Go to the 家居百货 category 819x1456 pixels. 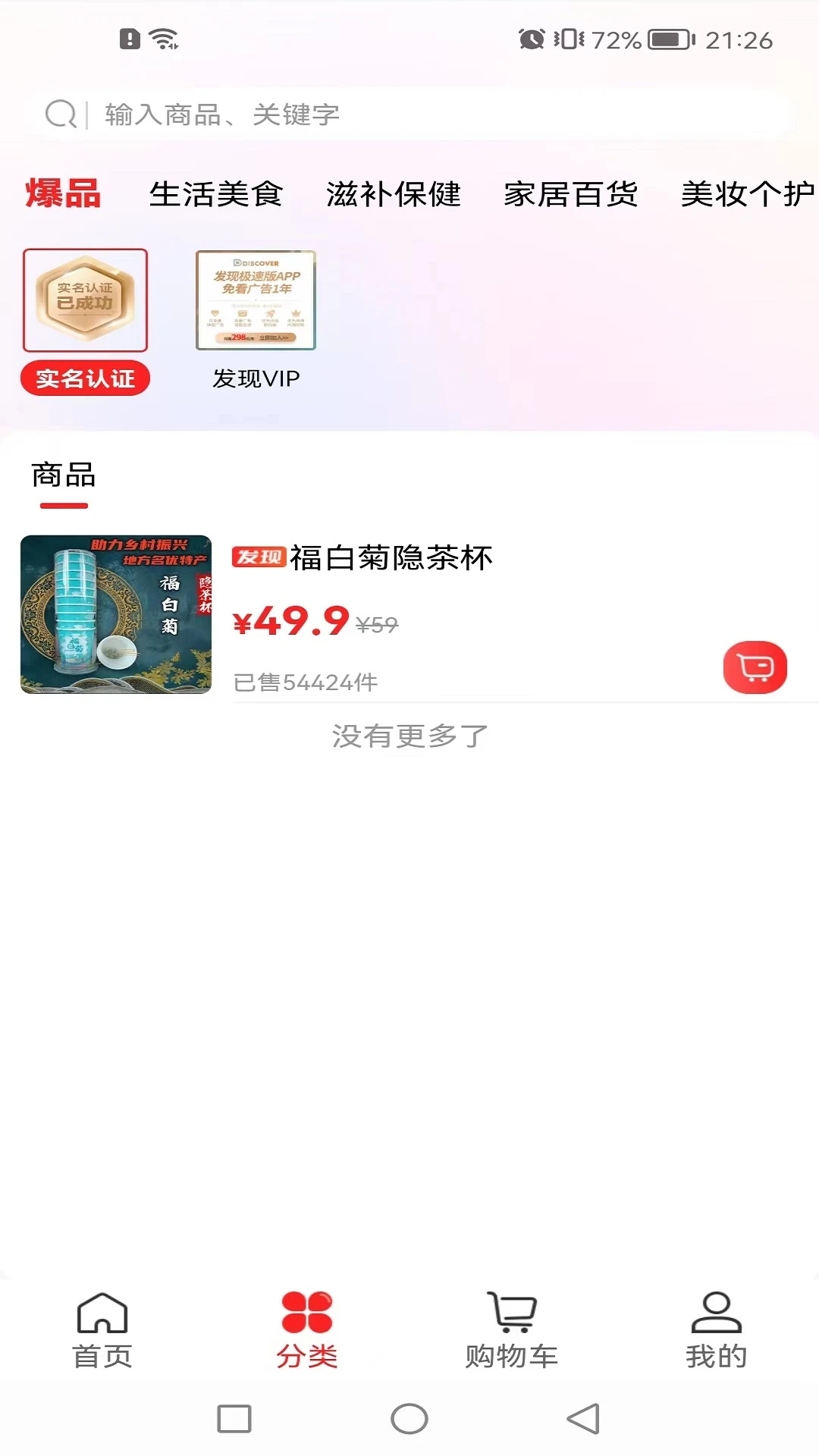point(570,193)
